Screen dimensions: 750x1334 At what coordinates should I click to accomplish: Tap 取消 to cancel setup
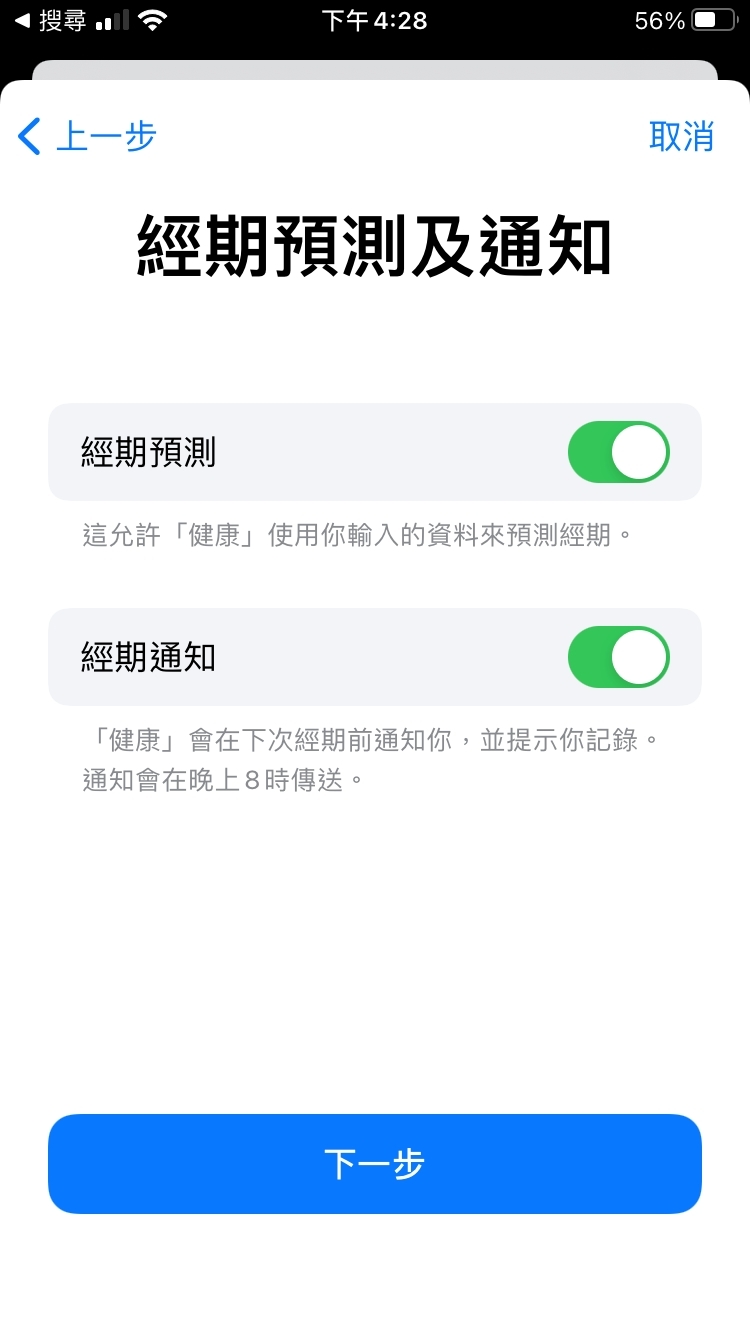pyautogui.click(x=681, y=136)
